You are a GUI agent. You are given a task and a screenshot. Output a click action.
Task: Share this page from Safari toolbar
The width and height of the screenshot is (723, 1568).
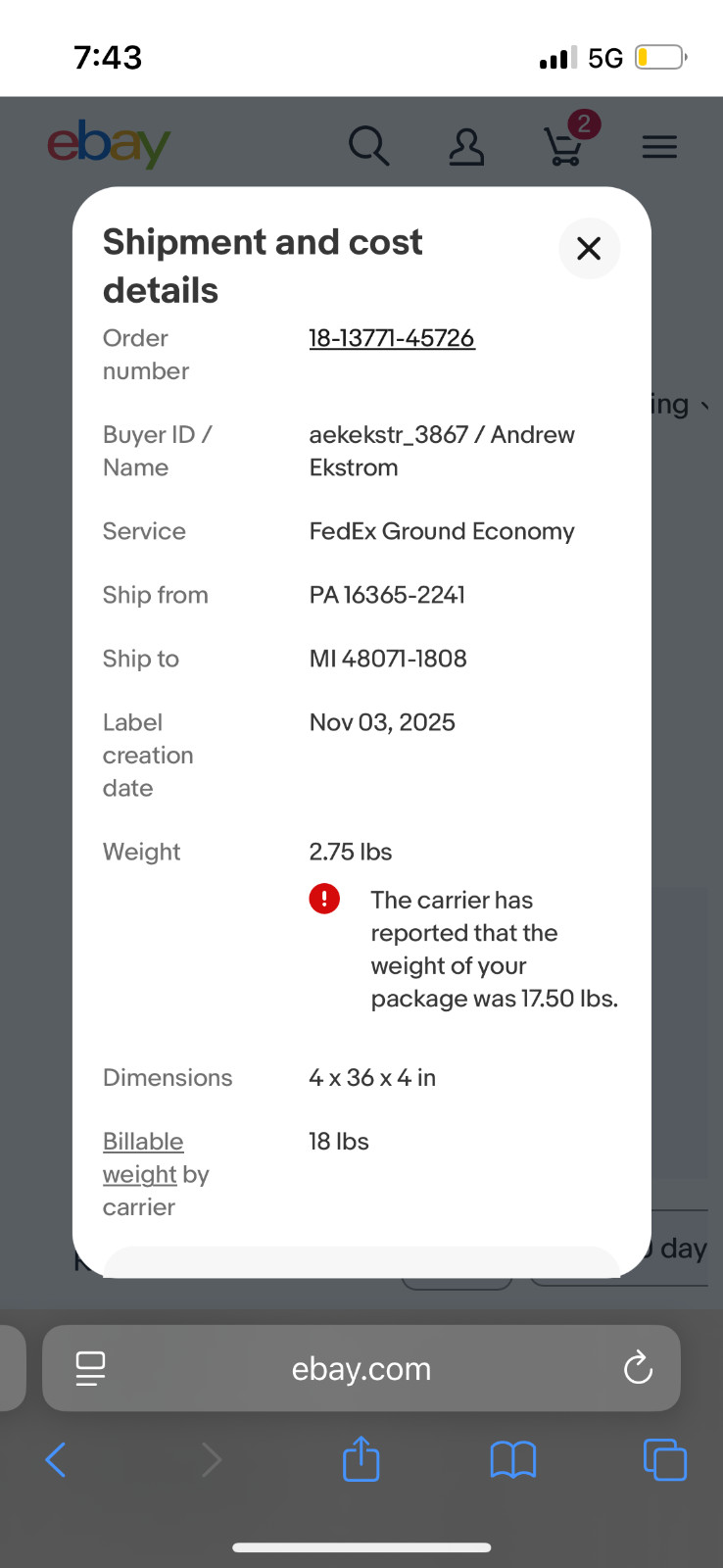[x=361, y=1458]
